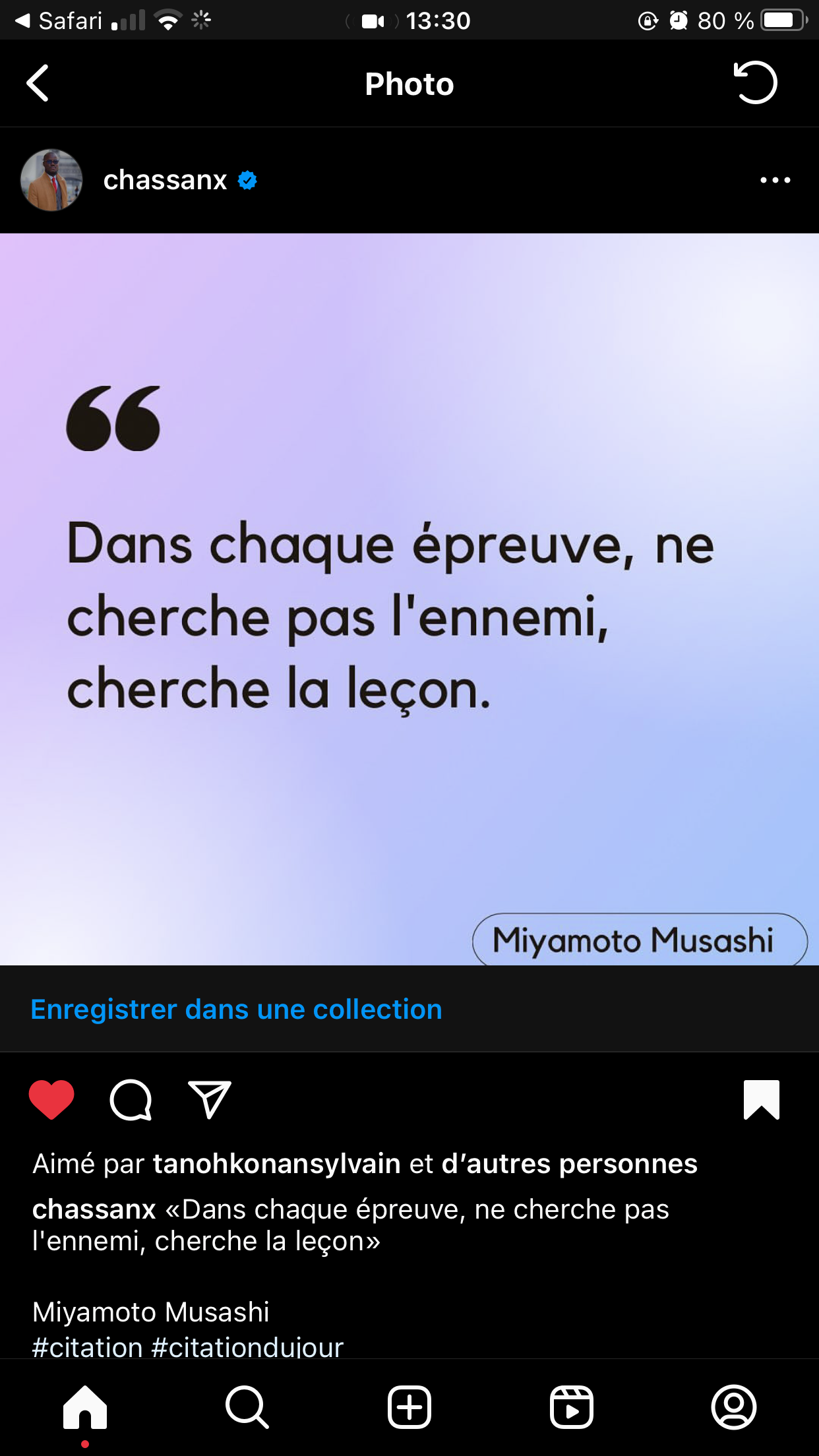Switch to the Reels tab
Viewport: 819px width, 1456px height.
click(572, 1407)
